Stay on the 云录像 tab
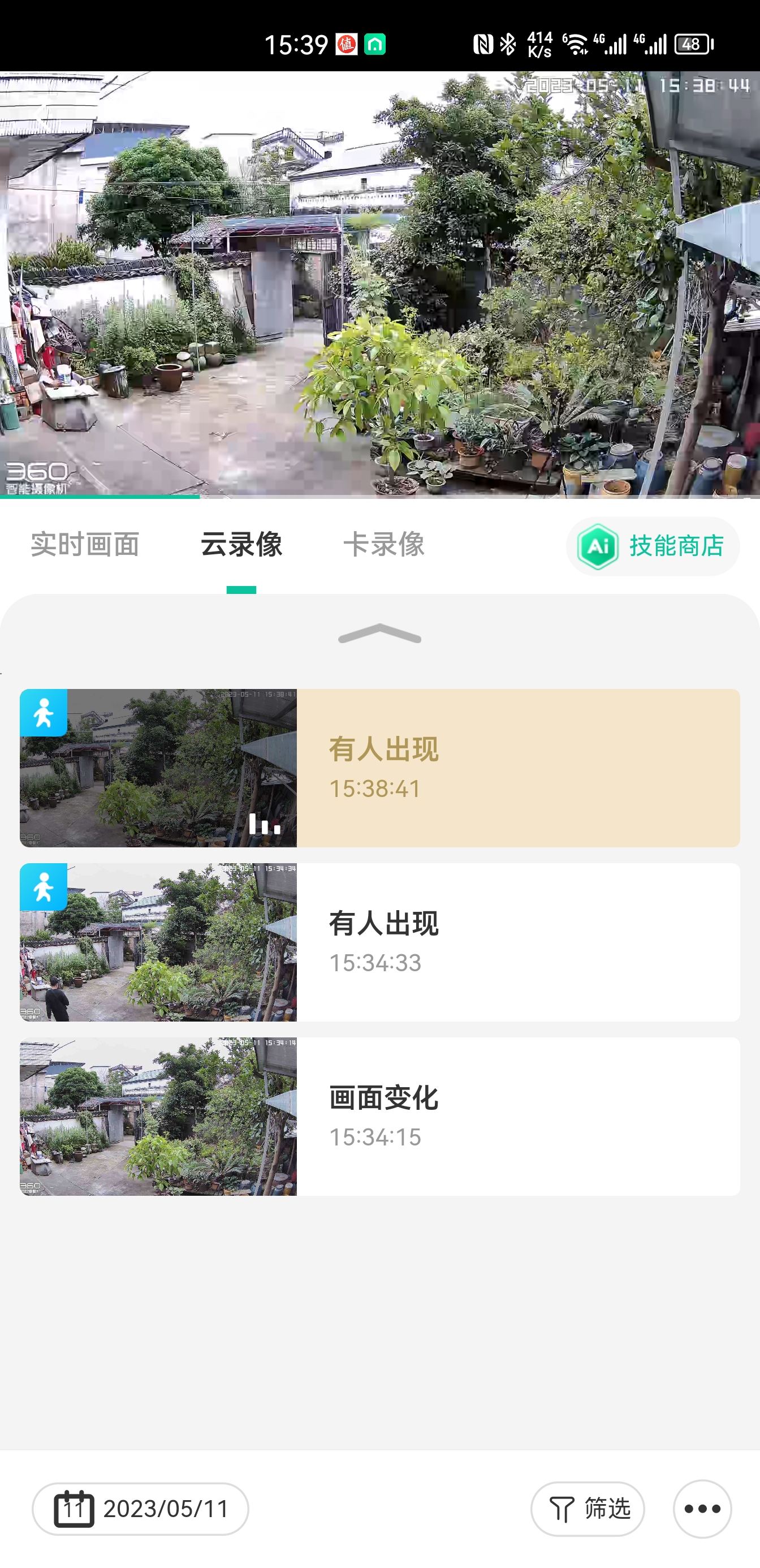This screenshot has width=760, height=1568. (240, 545)
